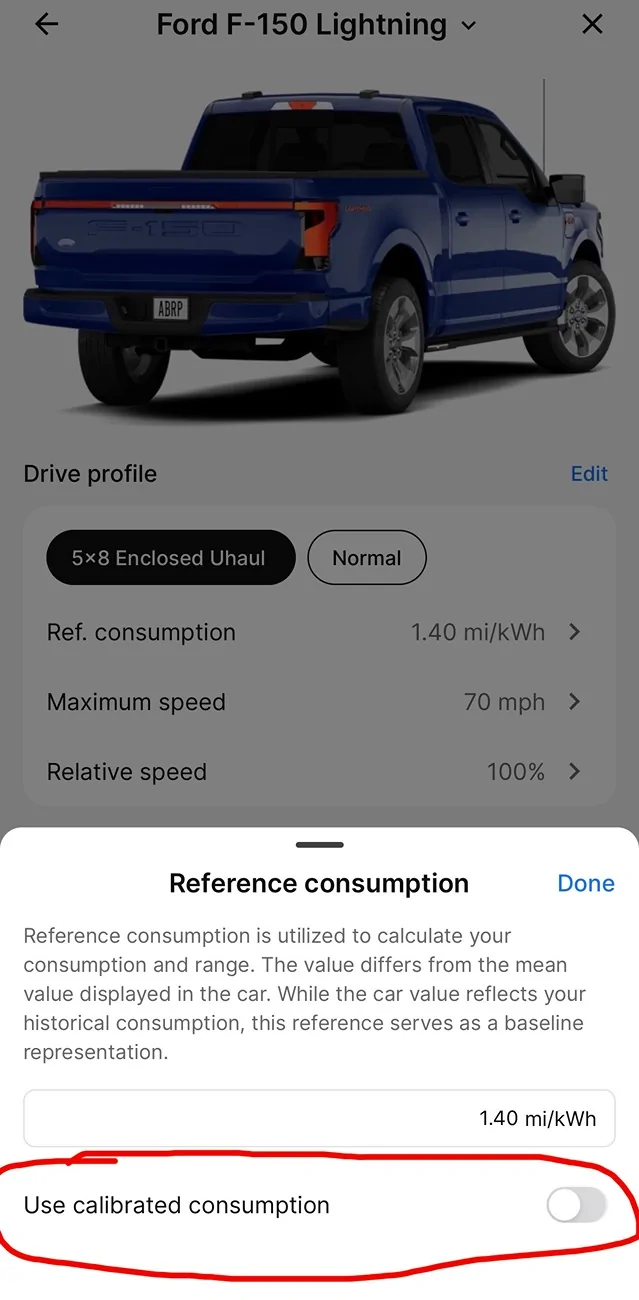The image size is (639, 1300).
Task: Tap the bottom sheet drag handle
Action: (320, 845)
